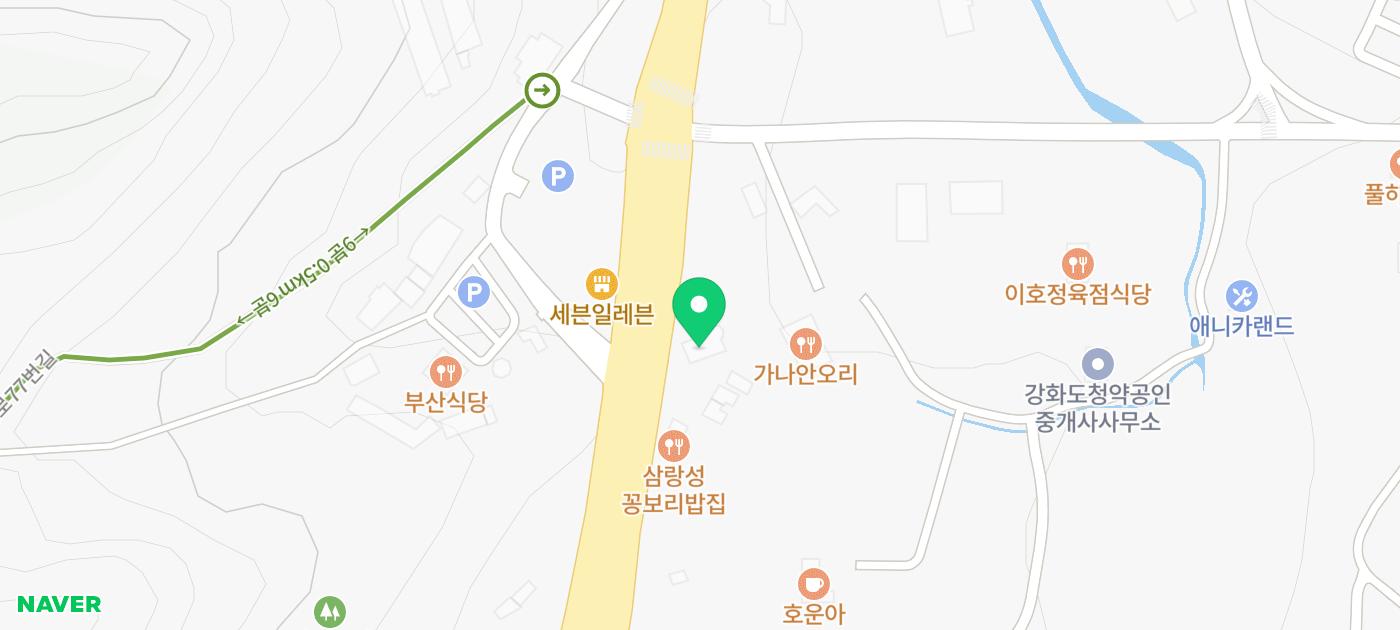Open the 이호정육점식당 marker
1400x630 pixels.
coord(1077,265)
